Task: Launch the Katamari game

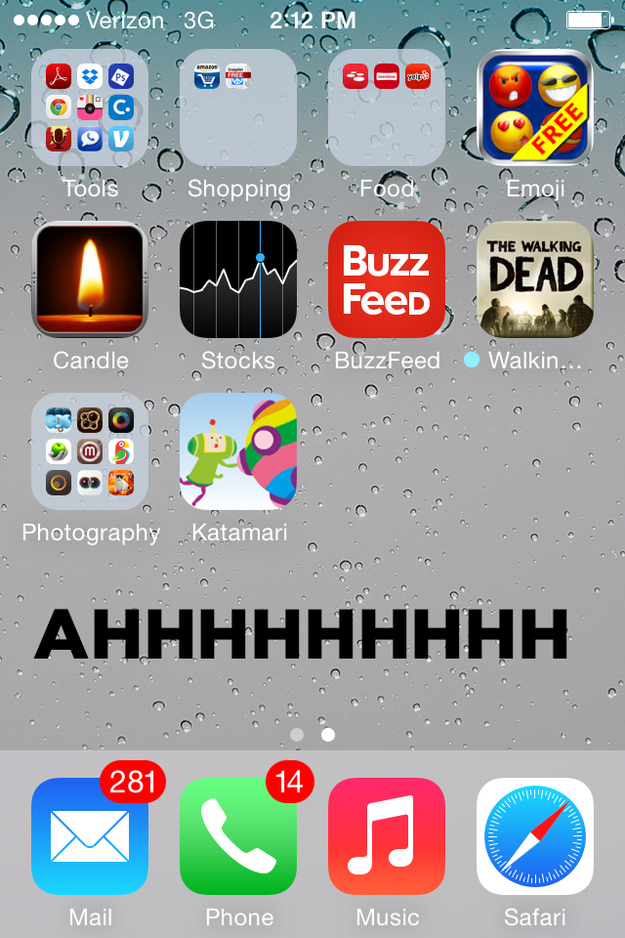Action: [238, 451]
